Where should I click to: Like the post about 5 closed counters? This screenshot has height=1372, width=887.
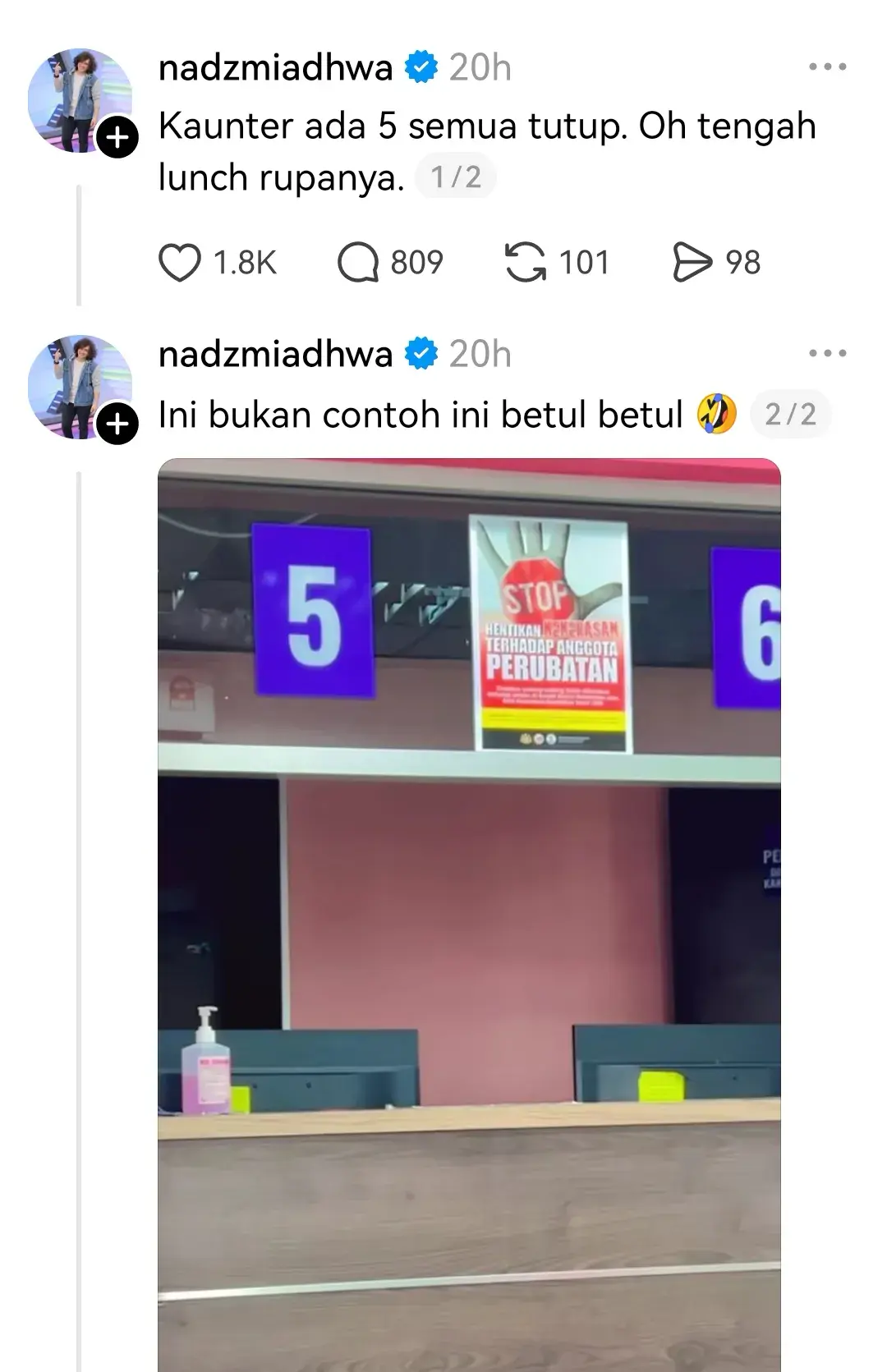[x=180, y=263]
